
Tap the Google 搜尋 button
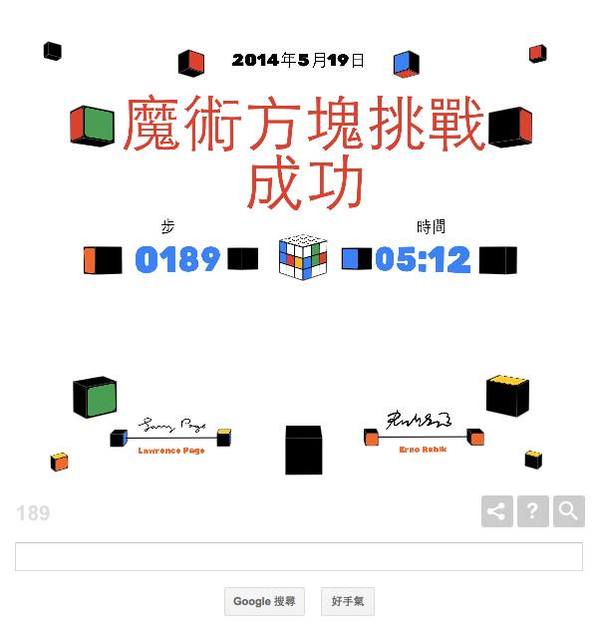[x=264, y=601]
